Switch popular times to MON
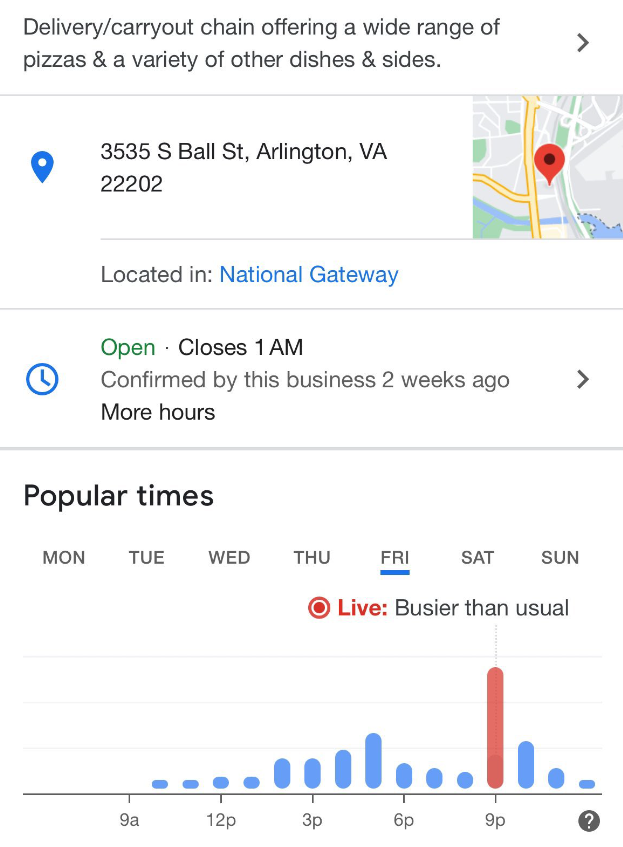This screenshot has height=847, width=623. pyautogui.click(x=64, y=558)
